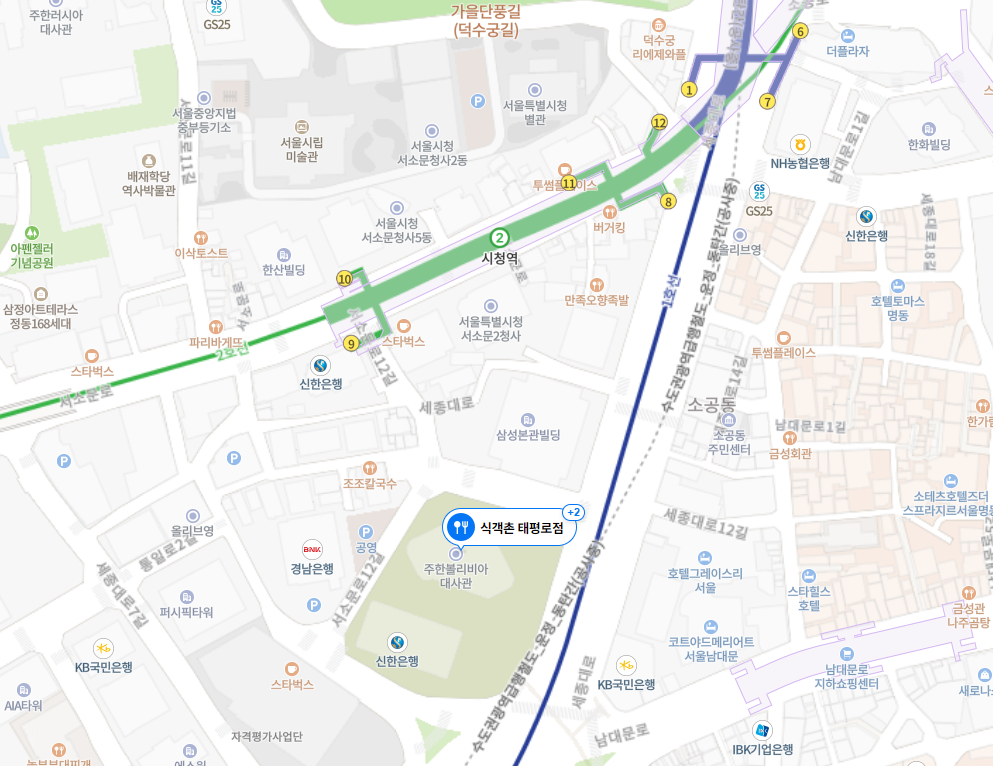
Task: Select the 시청역 line 2 station marker
Action: [x=499, y=238]
